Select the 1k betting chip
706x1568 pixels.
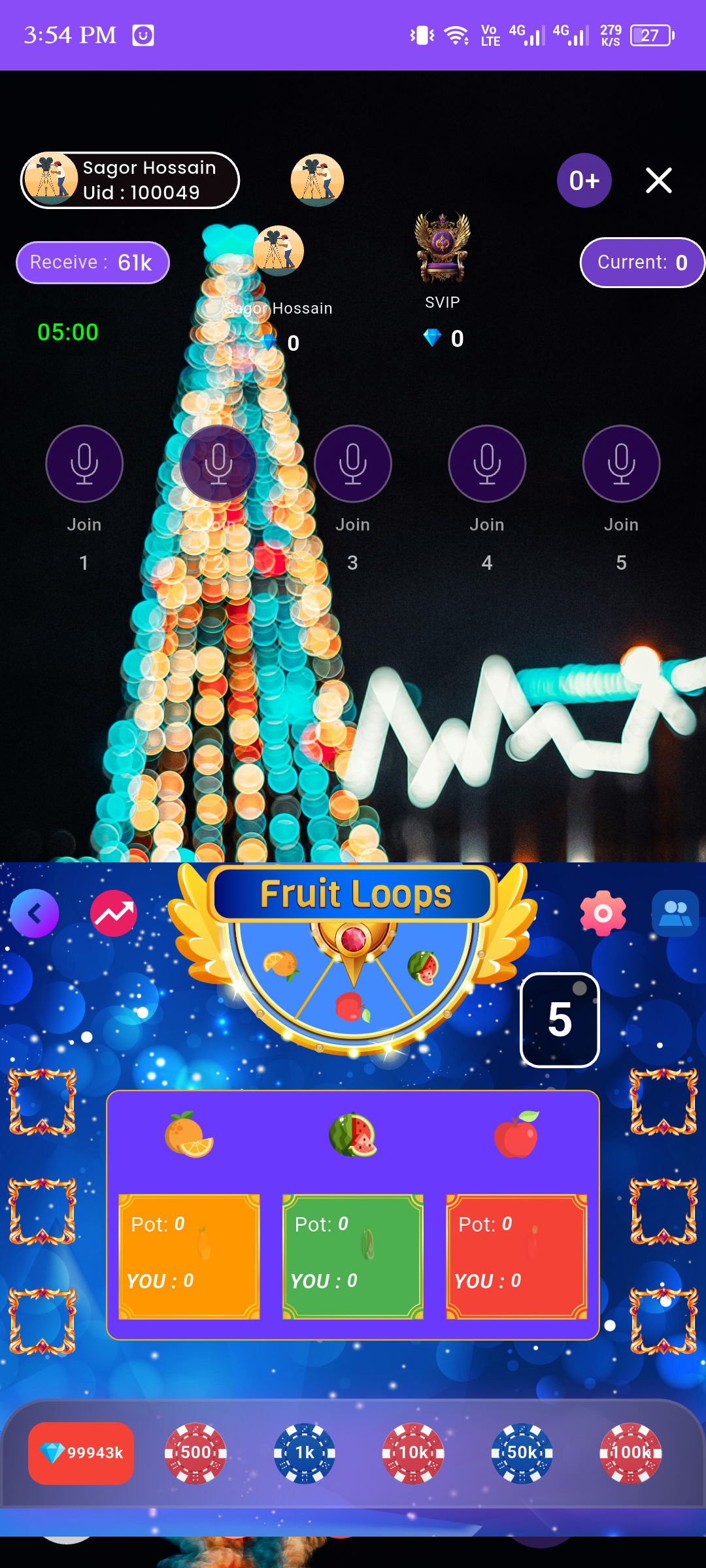pos(303,1454)
